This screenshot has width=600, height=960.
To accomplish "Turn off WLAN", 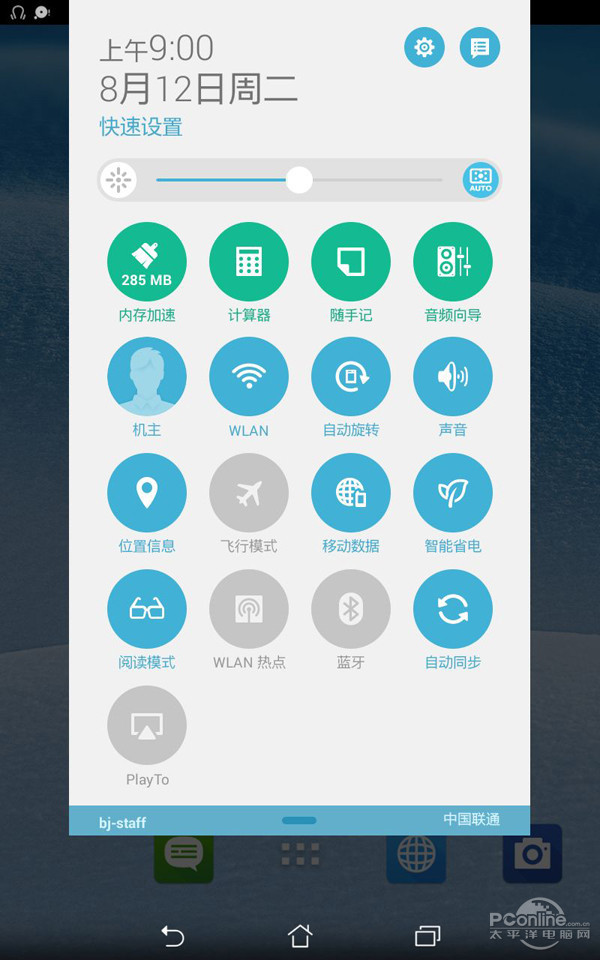I will (249, 377).
